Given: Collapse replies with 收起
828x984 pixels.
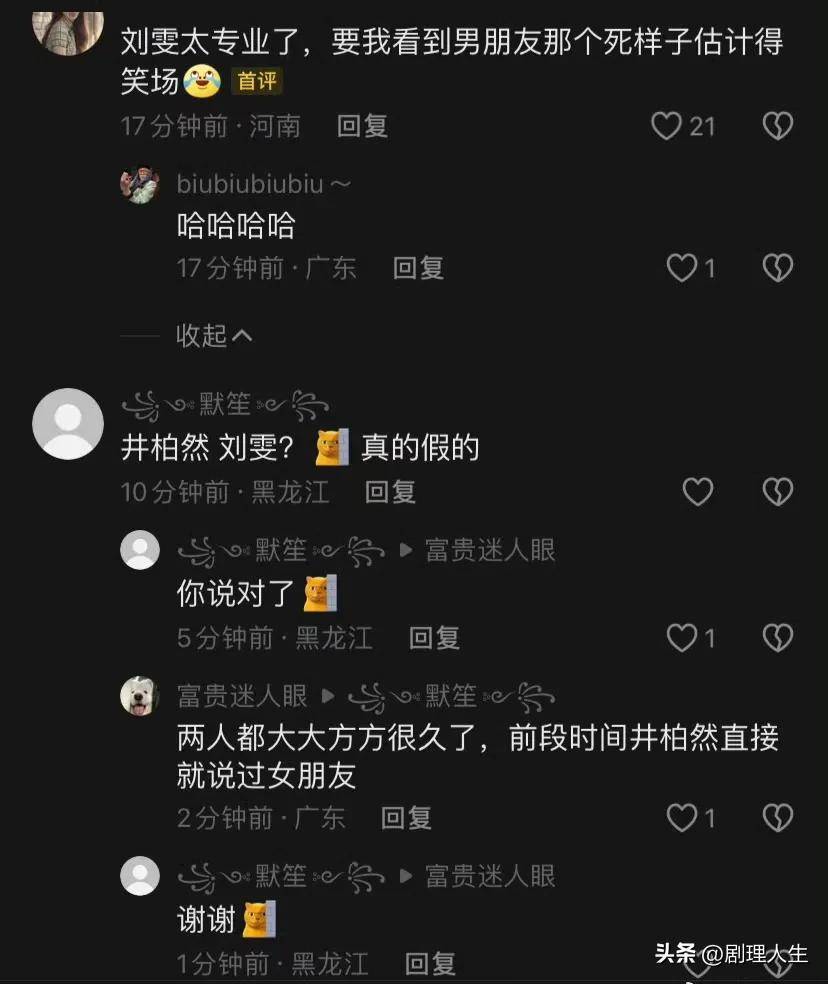Looking at the screenshot, I should tap(214, 336).
